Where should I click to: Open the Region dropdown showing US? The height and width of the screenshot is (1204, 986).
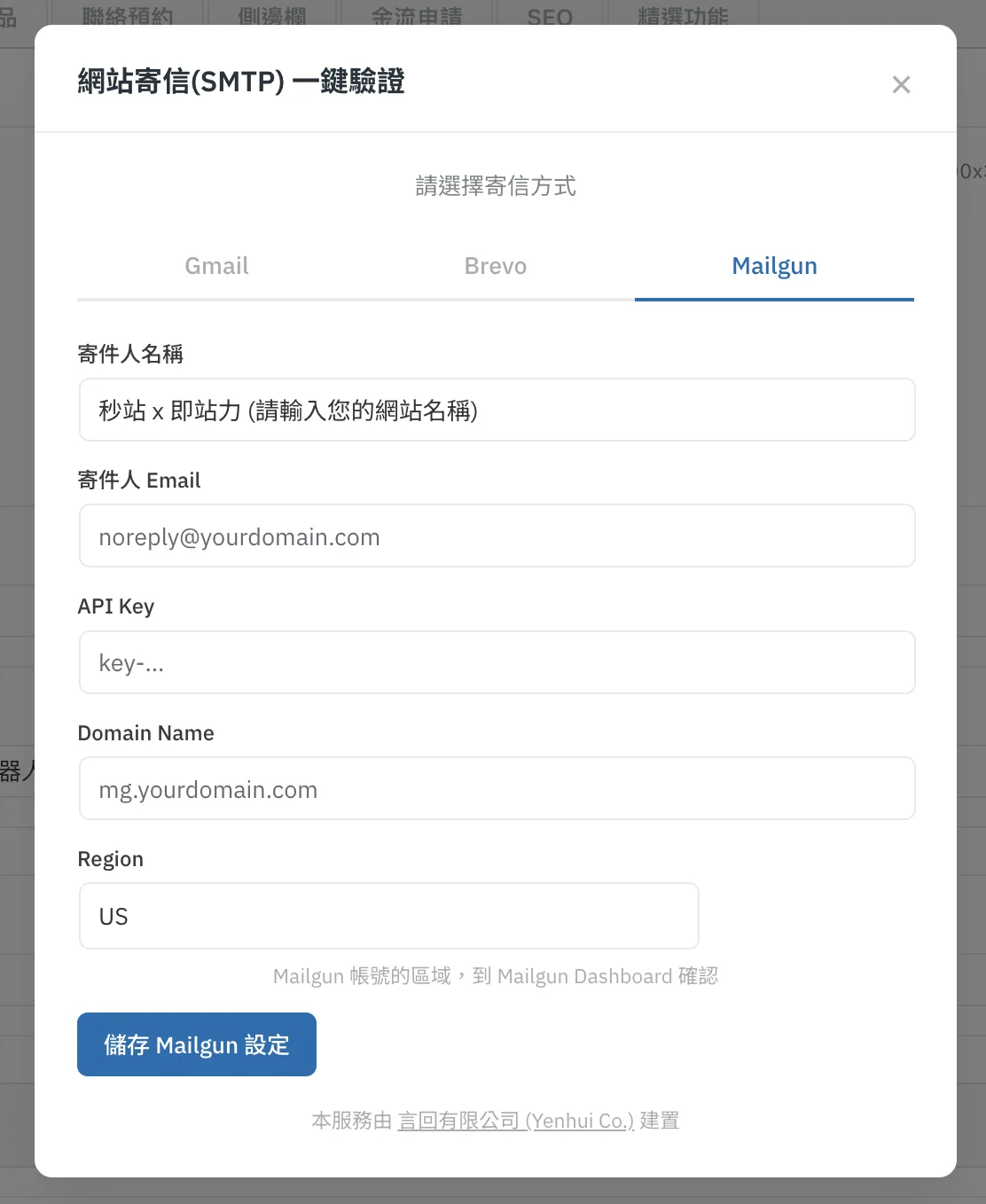coord(388,916)
